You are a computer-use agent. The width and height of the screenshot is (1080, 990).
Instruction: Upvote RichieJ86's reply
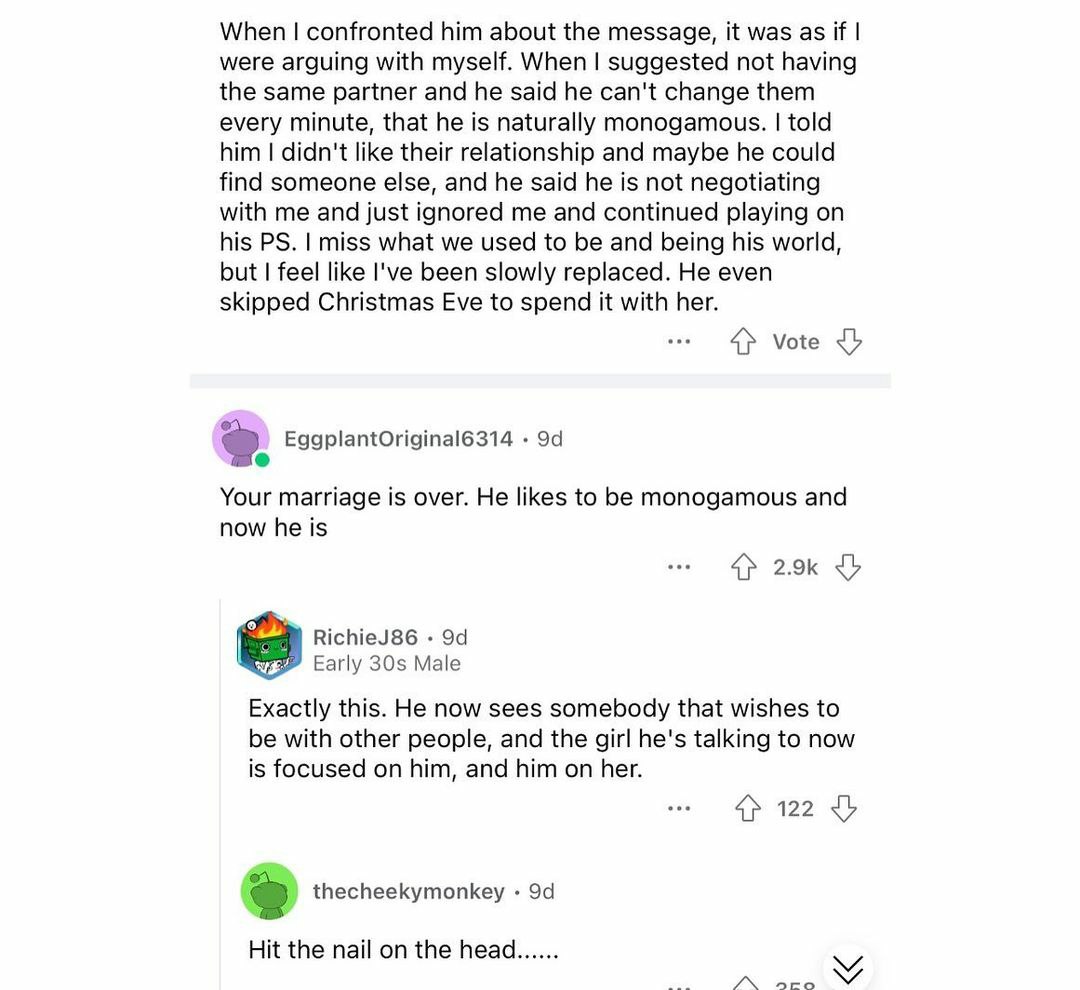pos(747,809)
